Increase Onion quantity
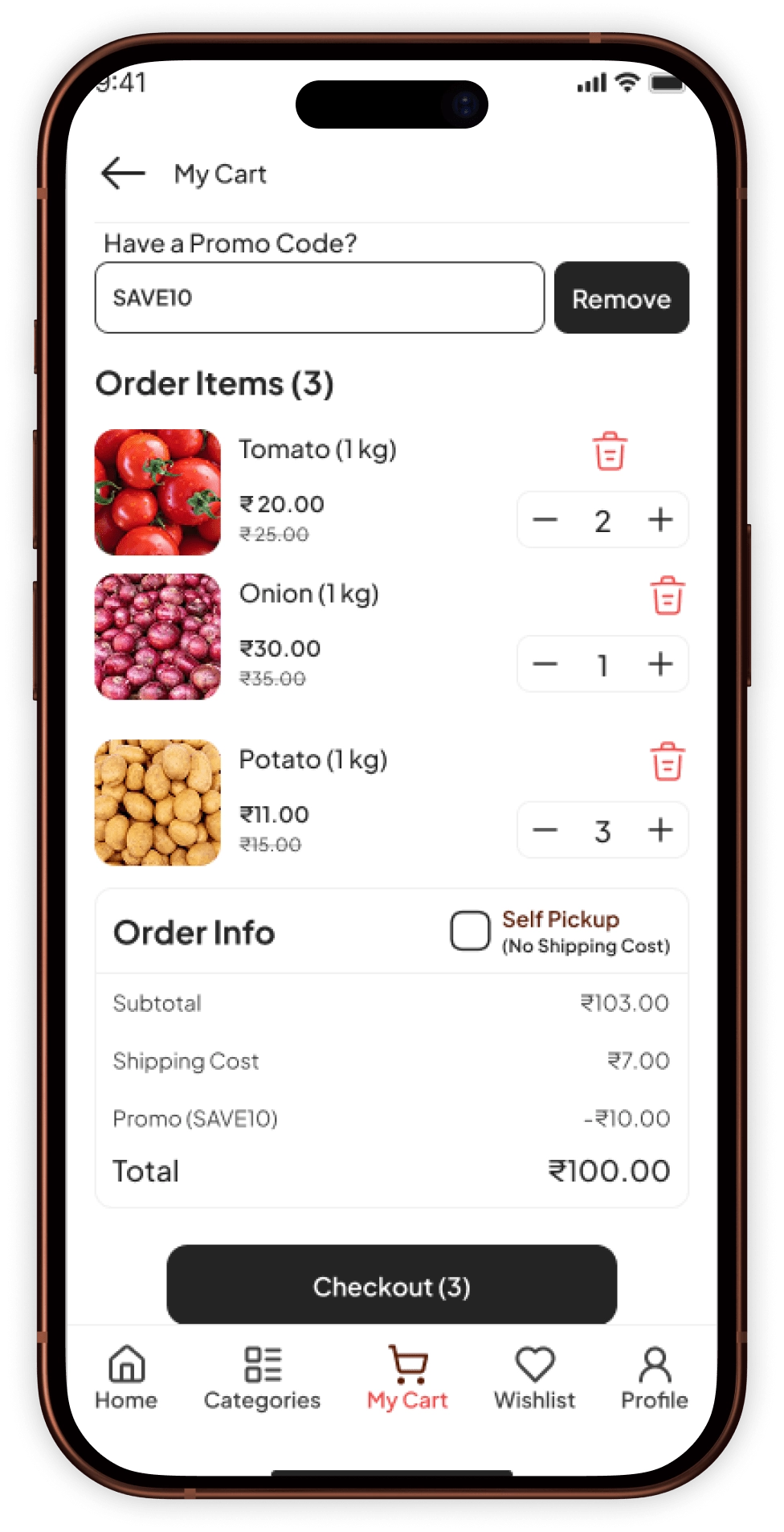 point(660,664)
